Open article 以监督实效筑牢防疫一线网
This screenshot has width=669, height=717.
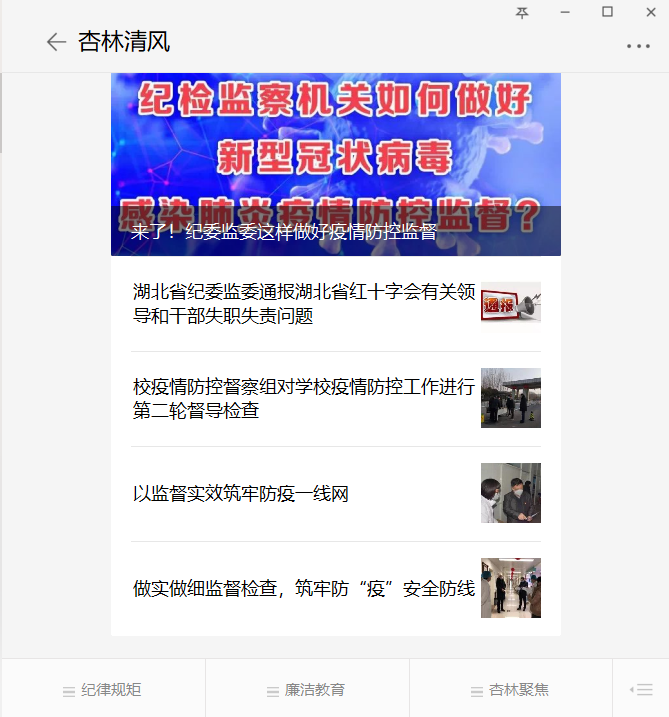point(304,493)
